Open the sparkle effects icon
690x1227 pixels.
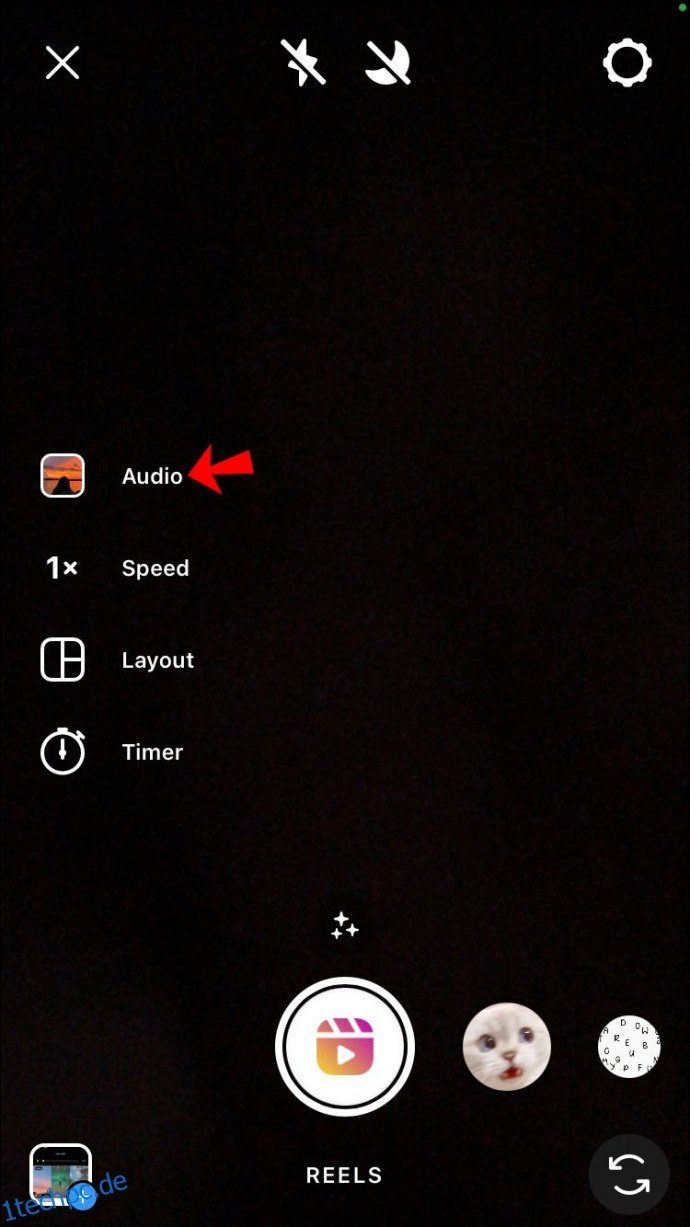click(x=345, y=926)
